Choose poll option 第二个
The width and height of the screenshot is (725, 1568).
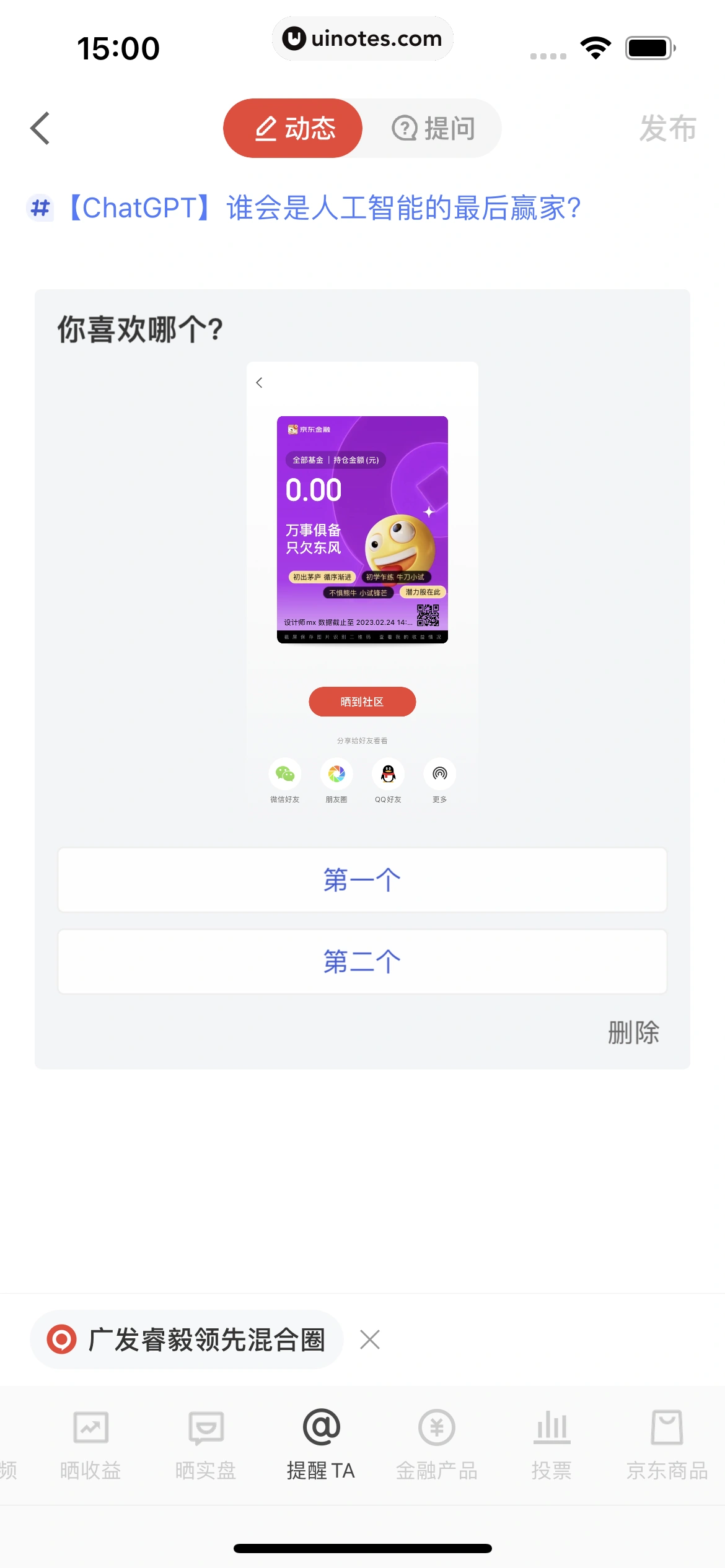coord(362,961)
